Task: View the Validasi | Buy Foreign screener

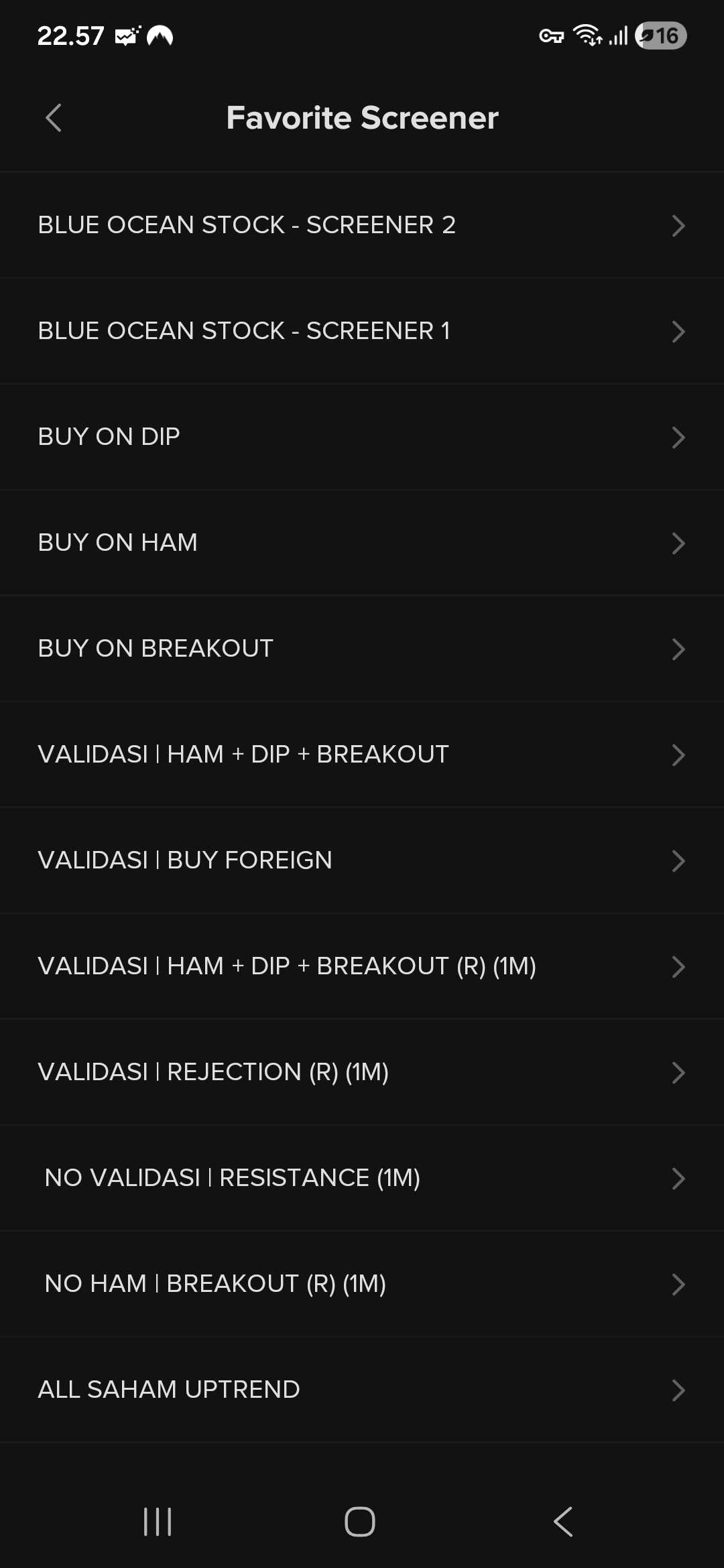Action: pos(362,860)
